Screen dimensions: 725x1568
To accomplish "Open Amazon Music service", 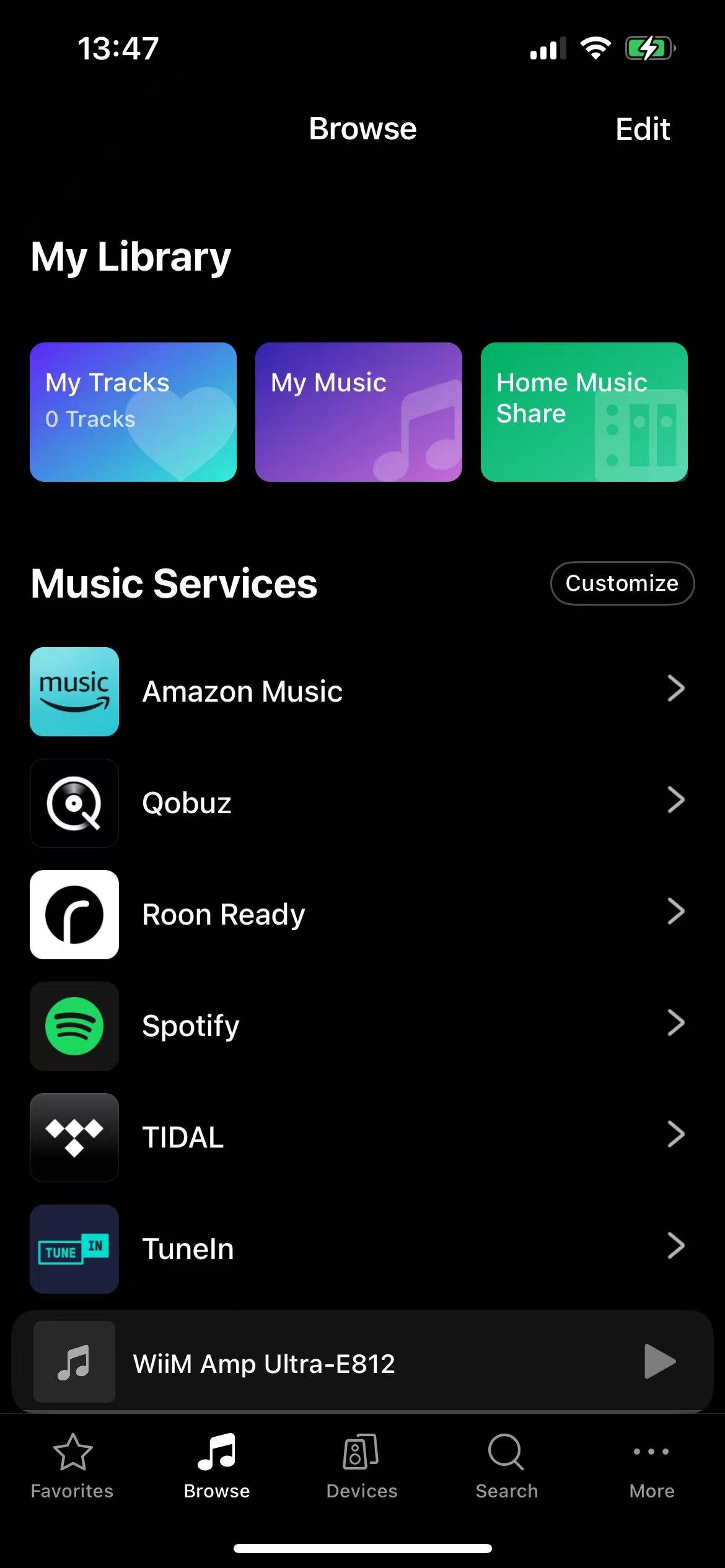I will coord(359,691).
